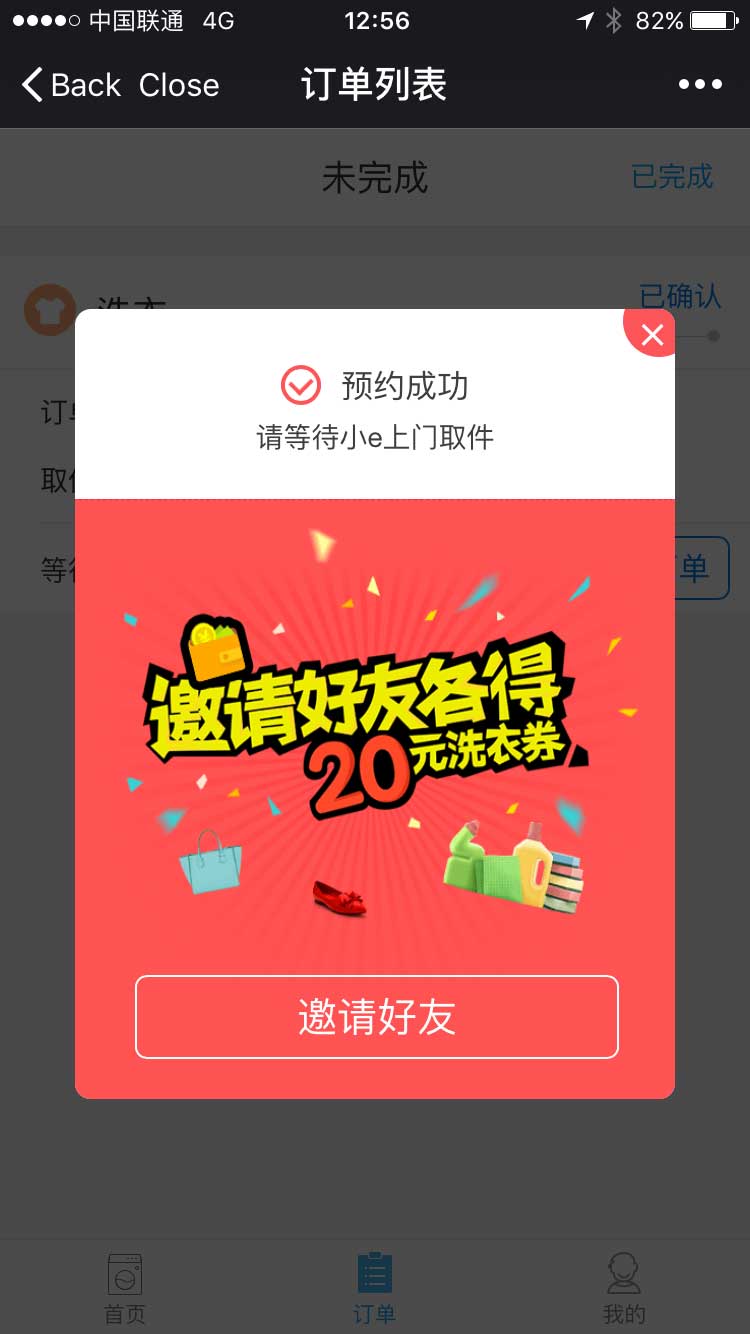Open the 首页 home tab
Image resolution: width=750 pixels, height=1334 pixels.
125,1288
